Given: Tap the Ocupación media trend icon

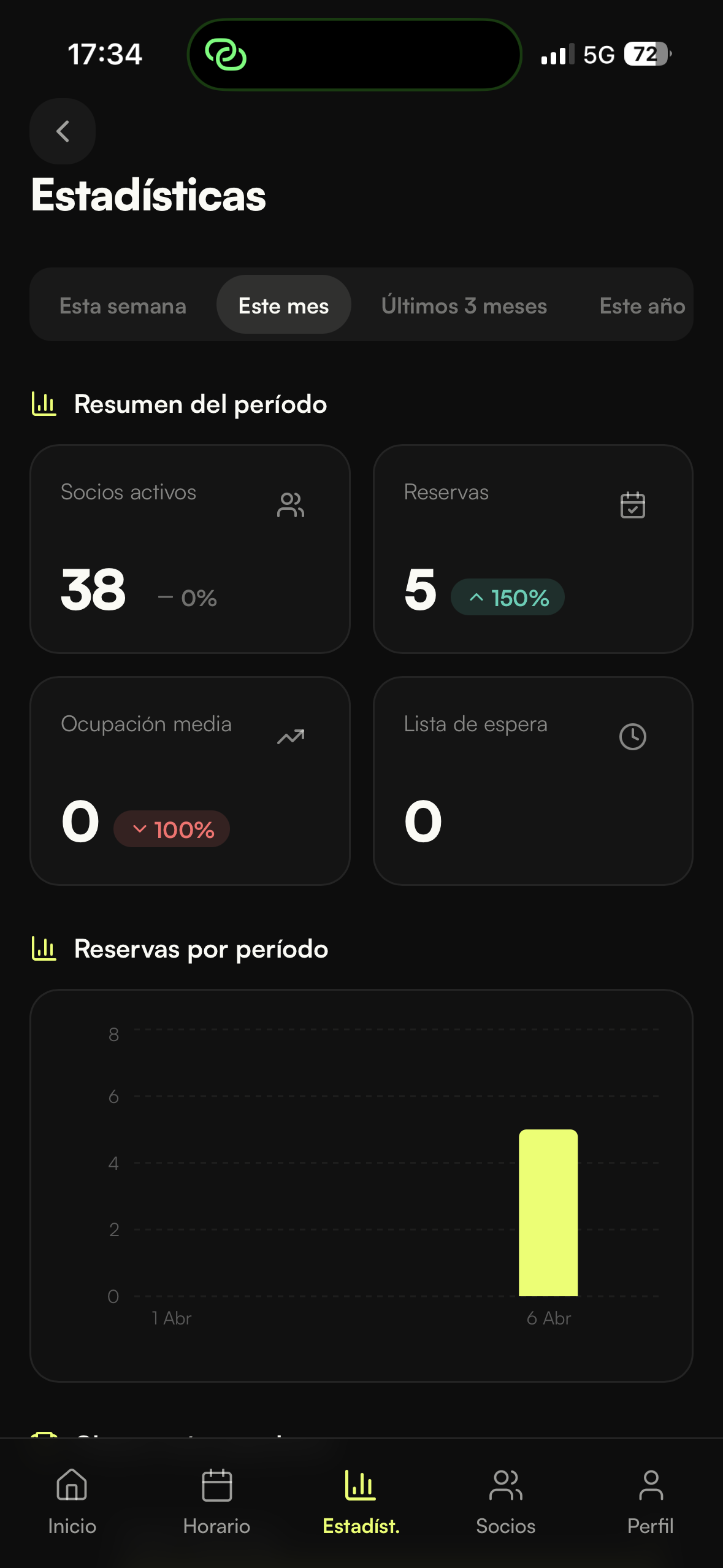Looking at the screenshot, I should point(291,736).
